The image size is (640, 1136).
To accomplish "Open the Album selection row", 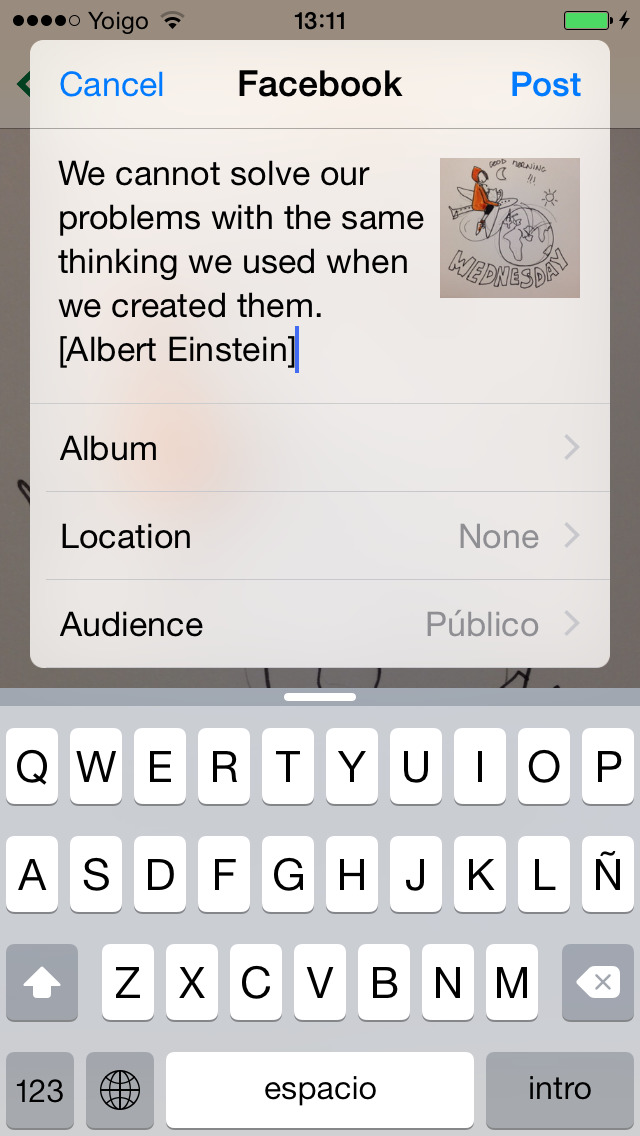I will [320, 448].
